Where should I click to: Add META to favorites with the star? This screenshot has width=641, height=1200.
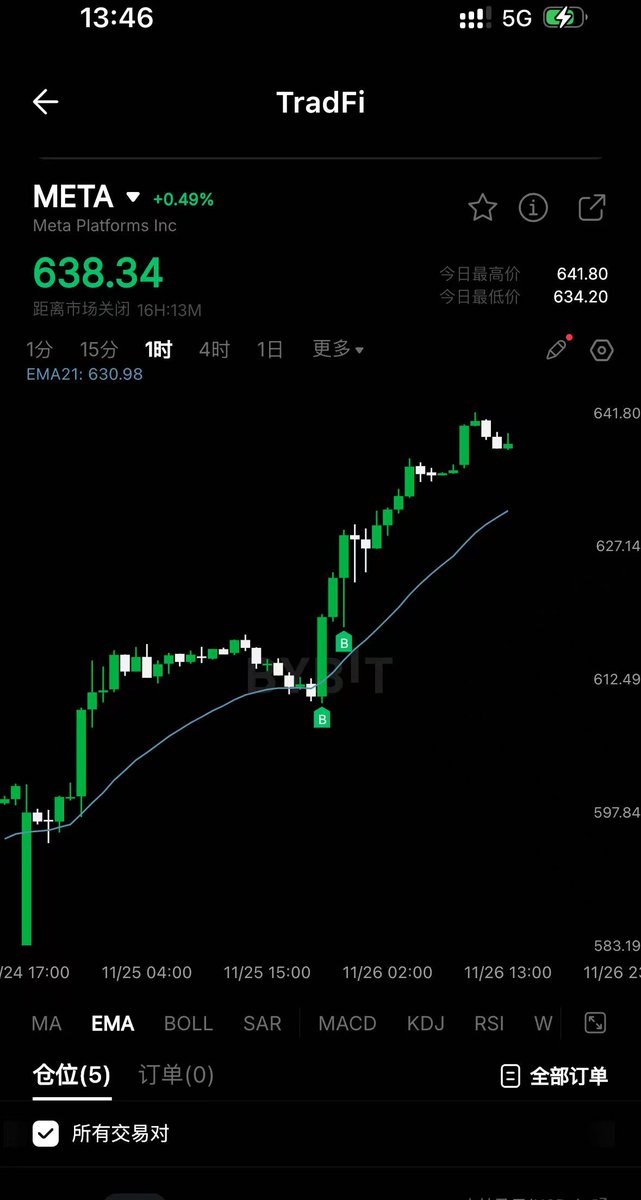483,208
